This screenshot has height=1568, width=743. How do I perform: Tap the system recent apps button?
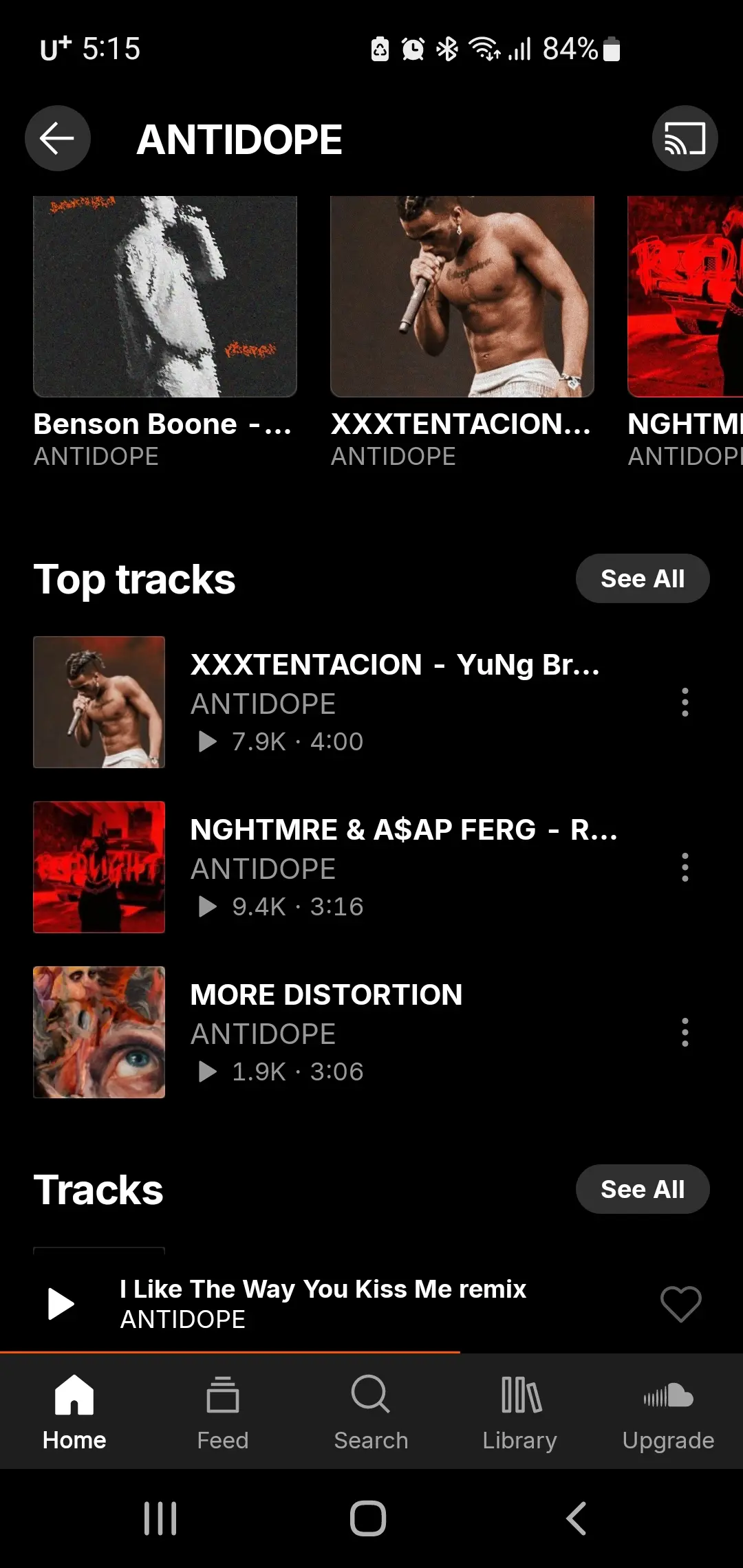point(160,1518)
